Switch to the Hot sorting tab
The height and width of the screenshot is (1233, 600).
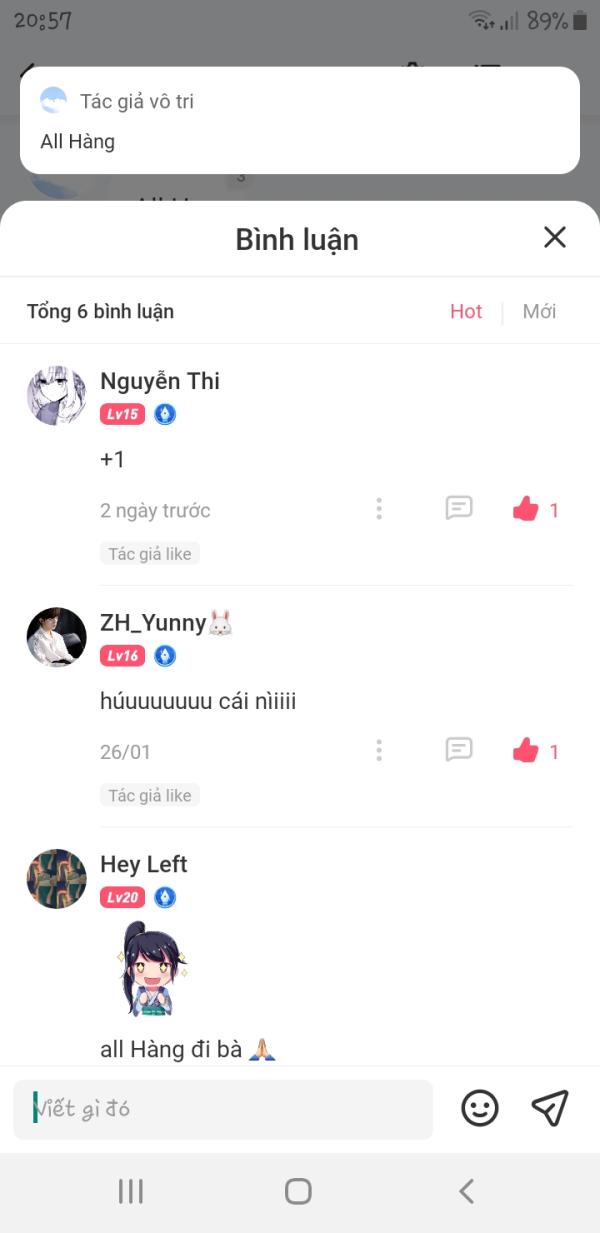point(466,311)
